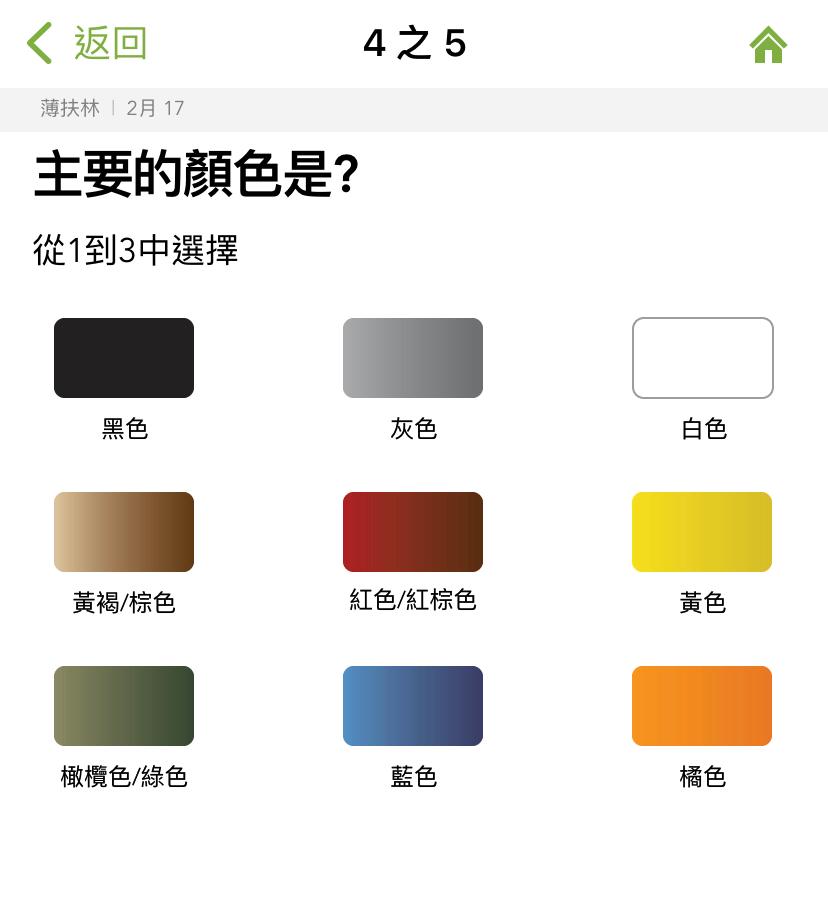
Task: Select the 橄欖色/綠色 olive green swatch
Action: point(124,706)
